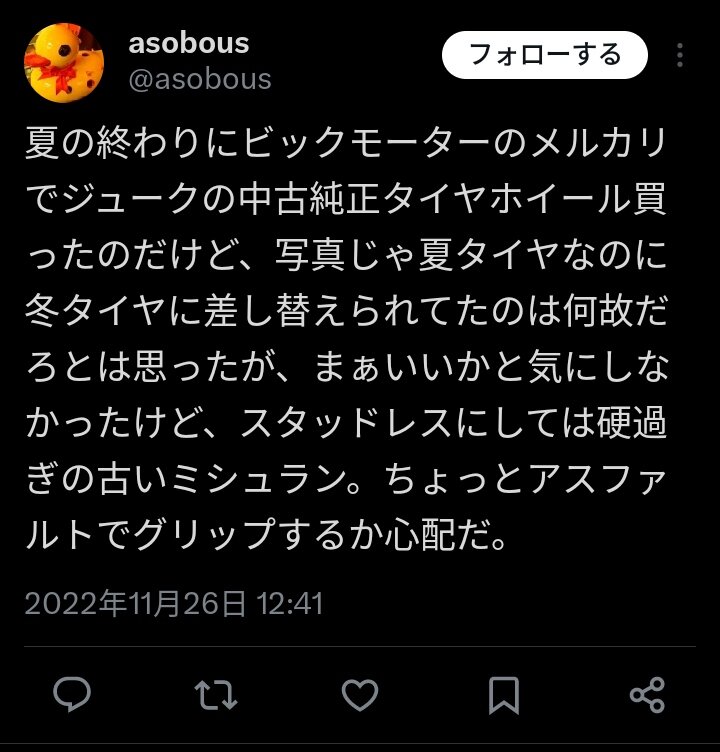Bookmark this tweet
Image resolution: width=720 pixels, height=752 pixels.
pos(504,695)
